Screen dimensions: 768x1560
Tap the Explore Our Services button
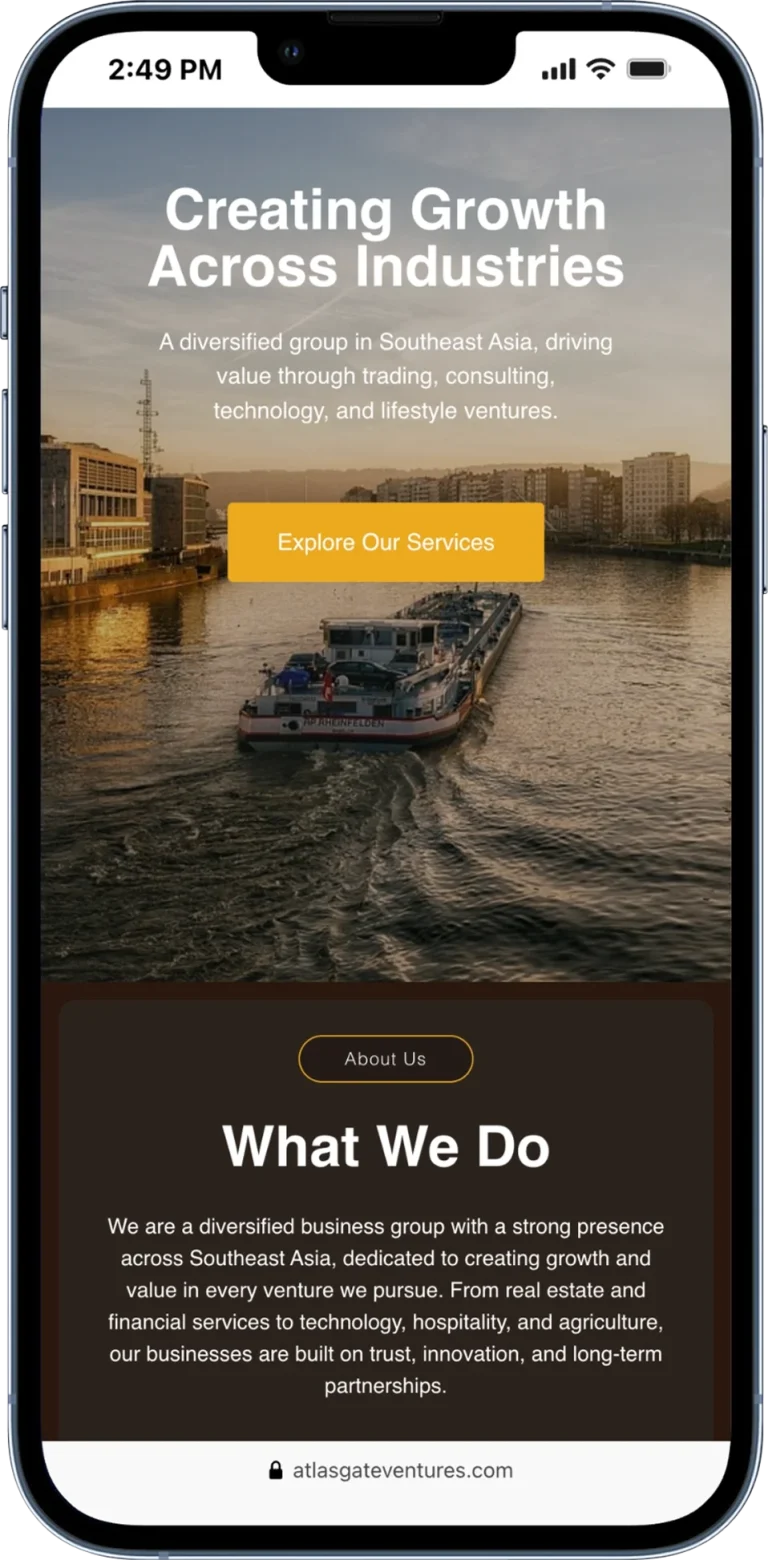pyautogui.click(x=385, y=542)
